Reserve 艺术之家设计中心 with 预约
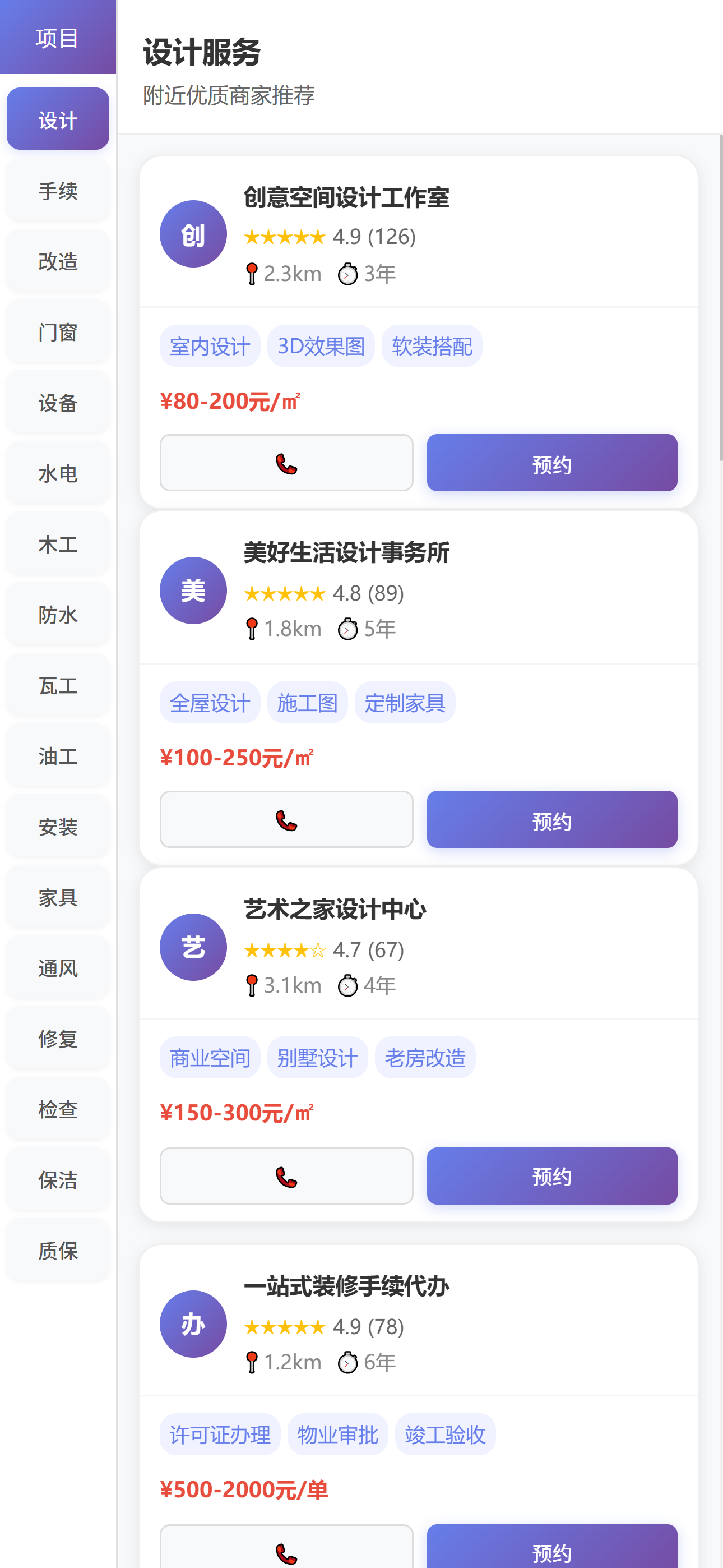Viewport: 723px width, 1568px height. [x=552, y=1176]
